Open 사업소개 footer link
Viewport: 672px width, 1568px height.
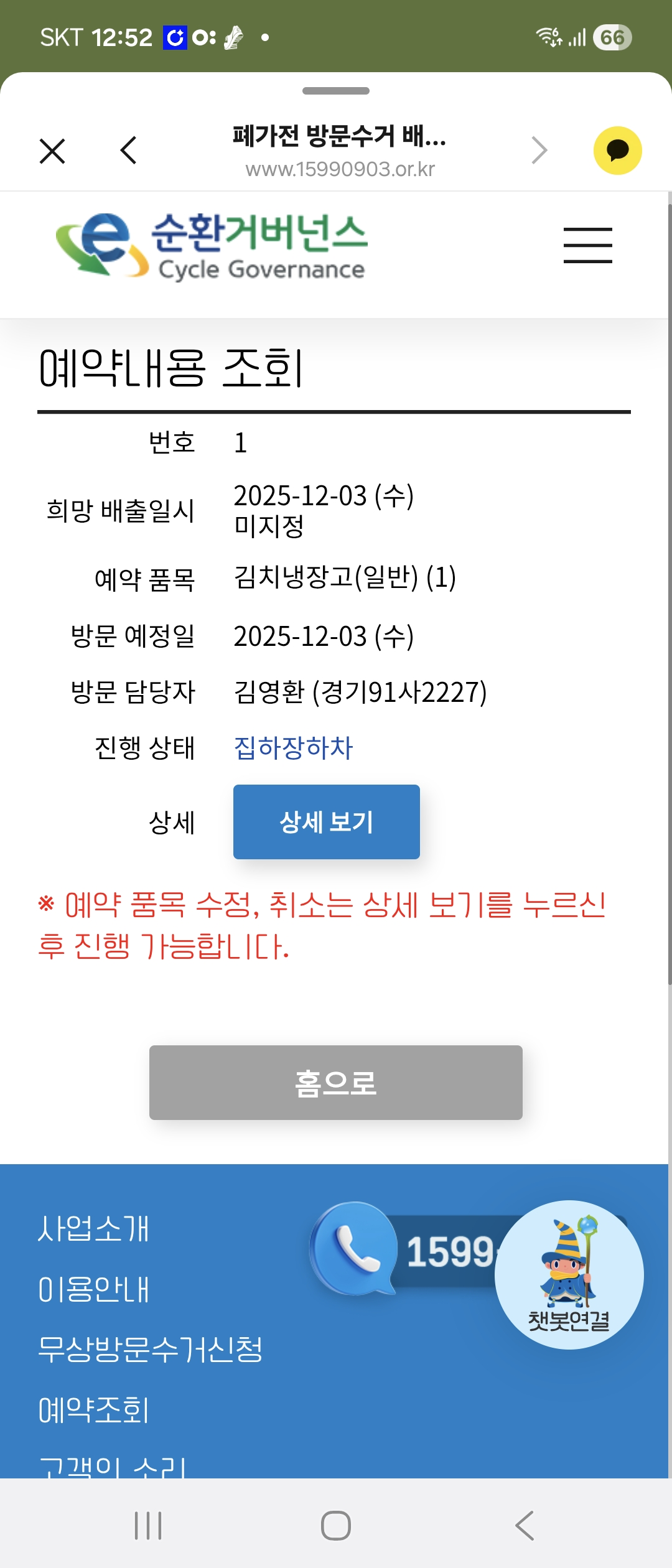(x=93, y=1229)
